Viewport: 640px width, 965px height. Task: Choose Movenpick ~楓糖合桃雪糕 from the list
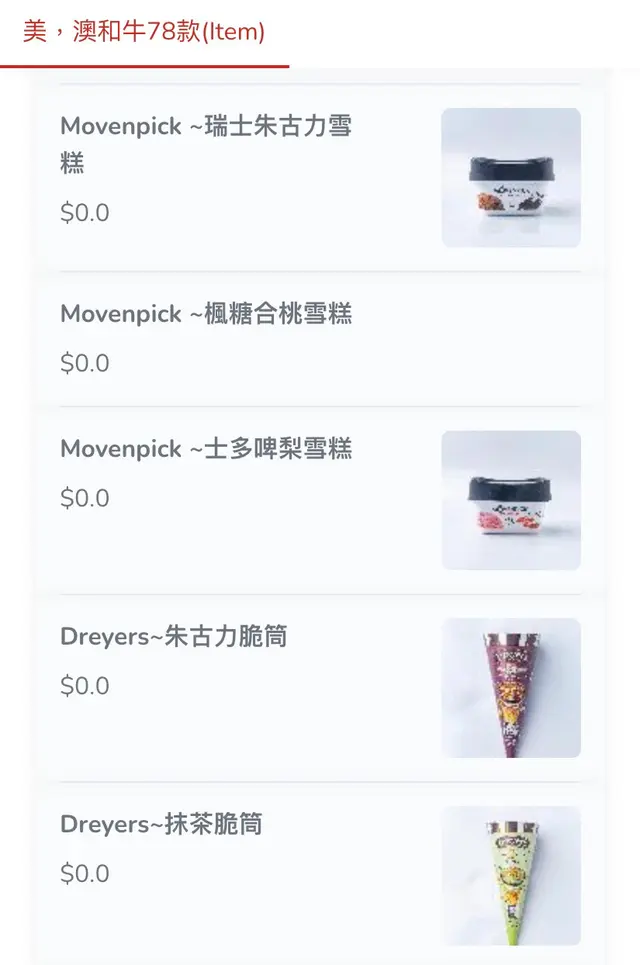(206, 314)
